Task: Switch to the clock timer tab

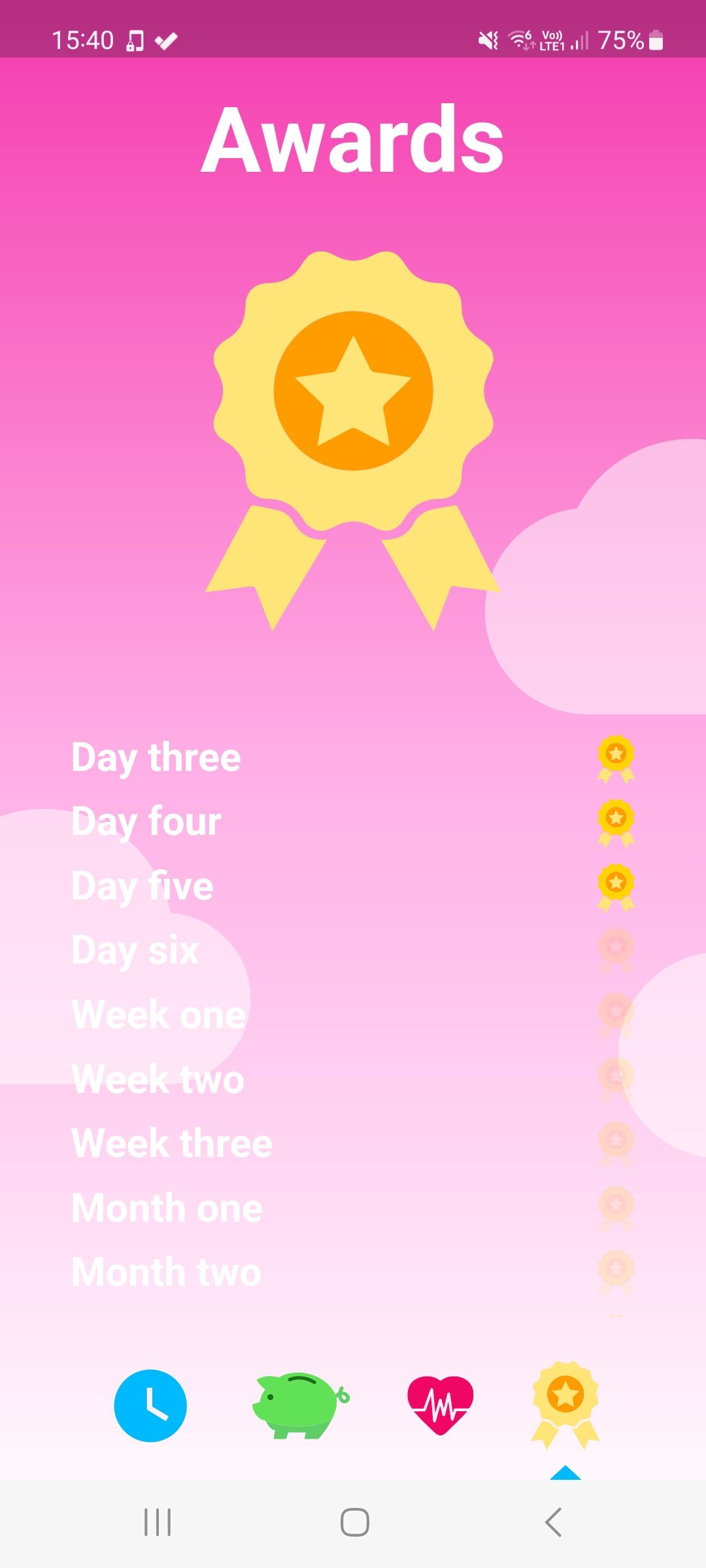Action: tap(150, 1405)
